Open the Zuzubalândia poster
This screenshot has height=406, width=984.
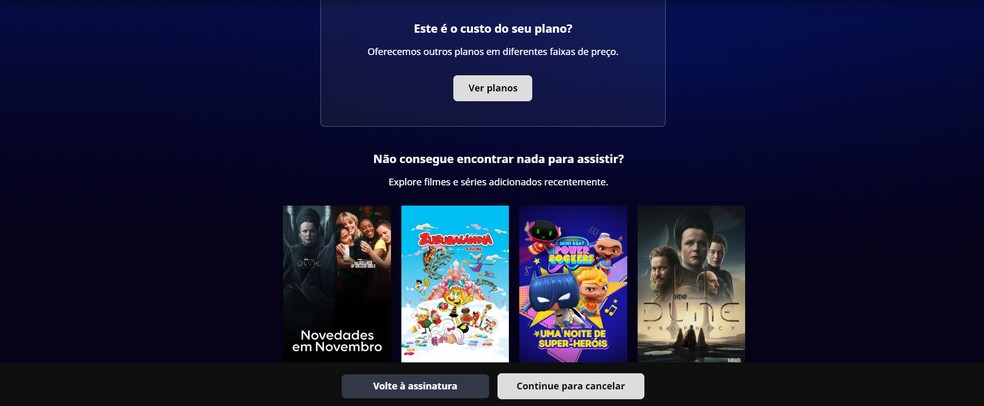pyautogui.click(x=455, y=283)
